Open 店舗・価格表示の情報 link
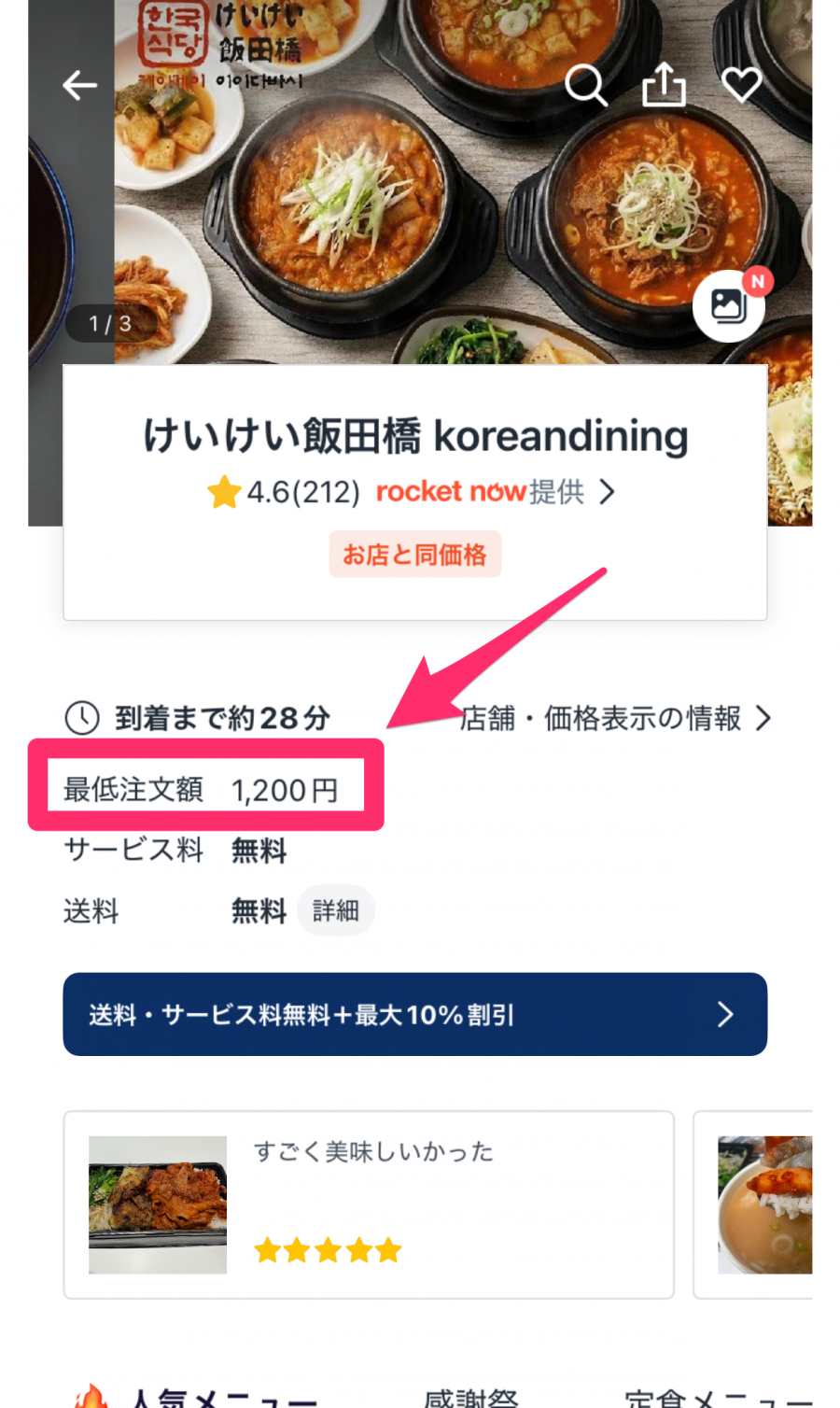This screenshot has height=1408, width=840. [616, 718]
